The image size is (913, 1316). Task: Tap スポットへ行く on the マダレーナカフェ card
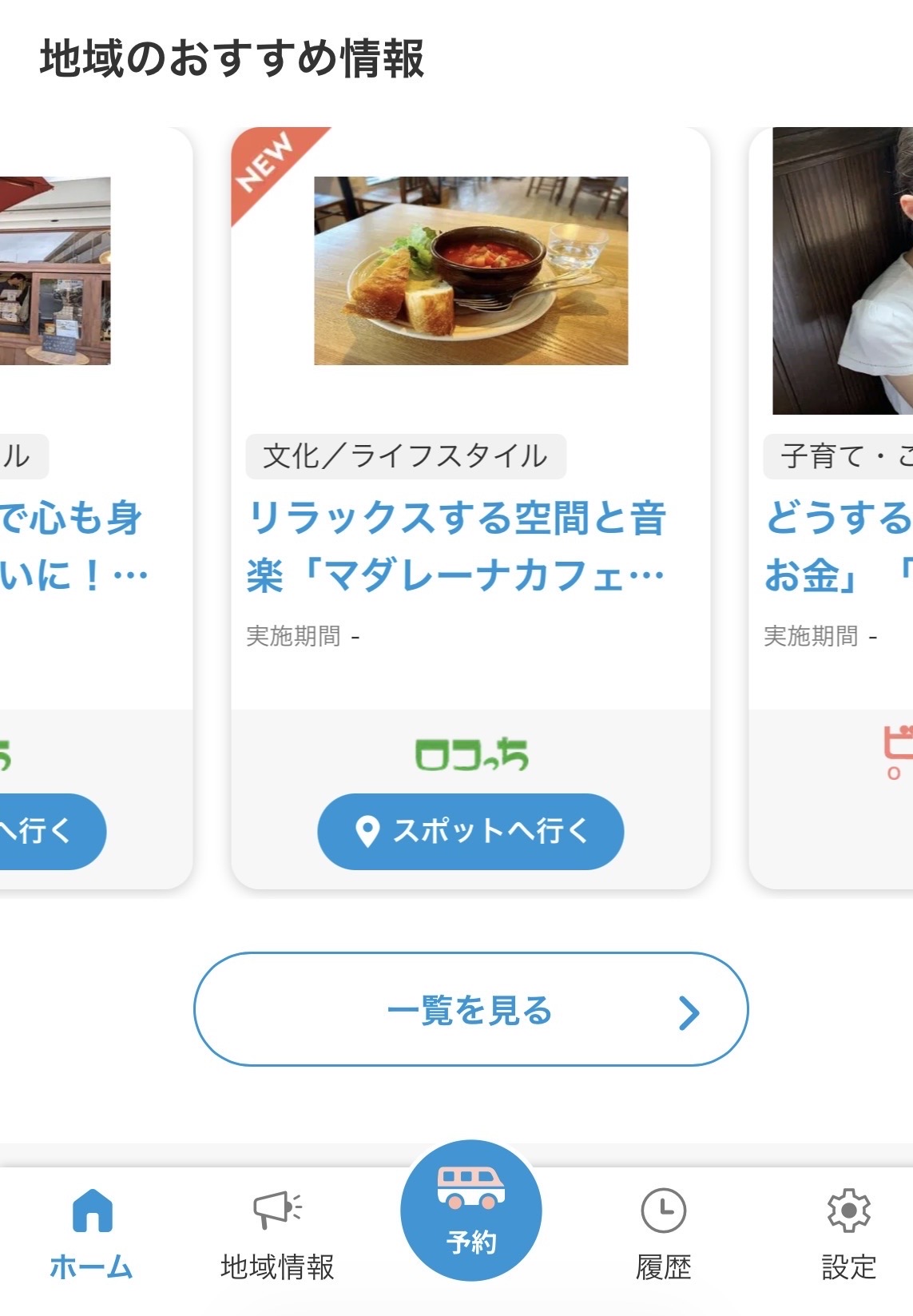click(470, 831)
